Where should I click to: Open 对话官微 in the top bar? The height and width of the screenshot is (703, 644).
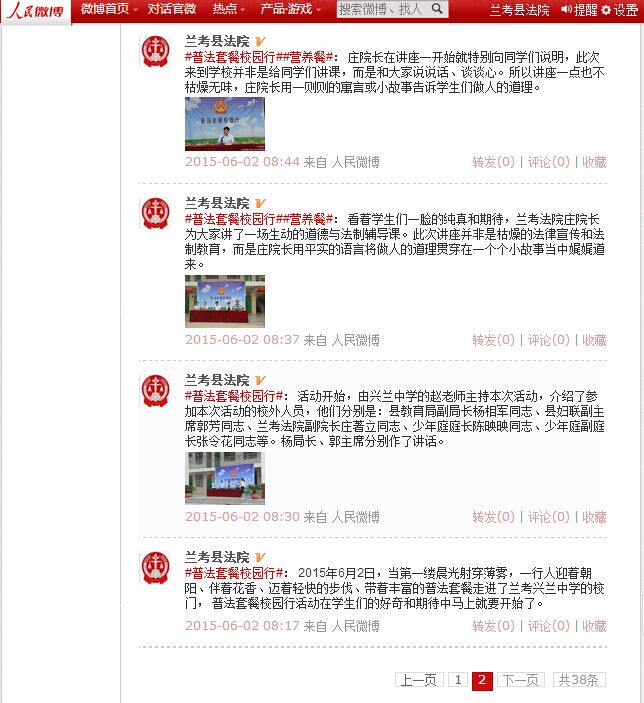(x=171, y=9)
